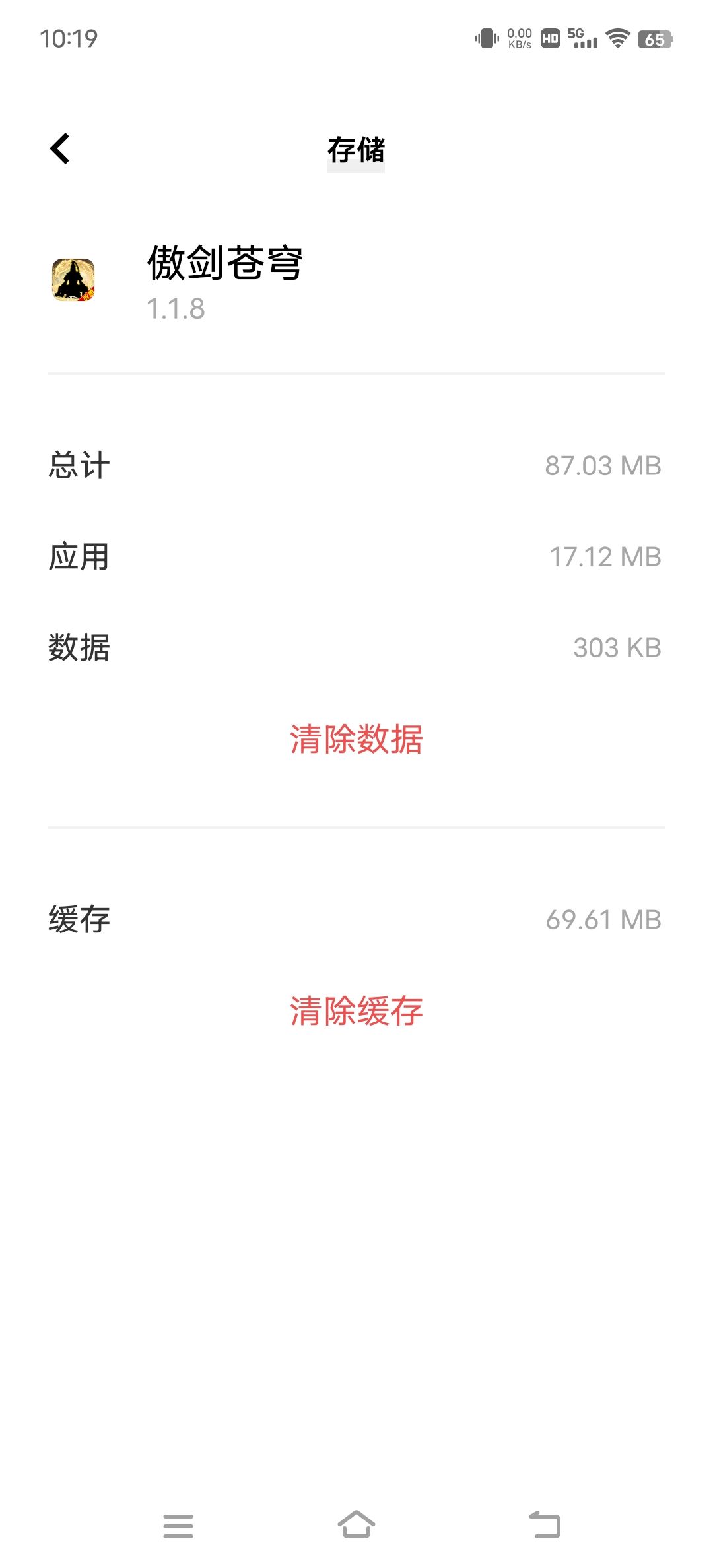Tap the 傲剑苍穹 app icon

click(x=74, y=280)
